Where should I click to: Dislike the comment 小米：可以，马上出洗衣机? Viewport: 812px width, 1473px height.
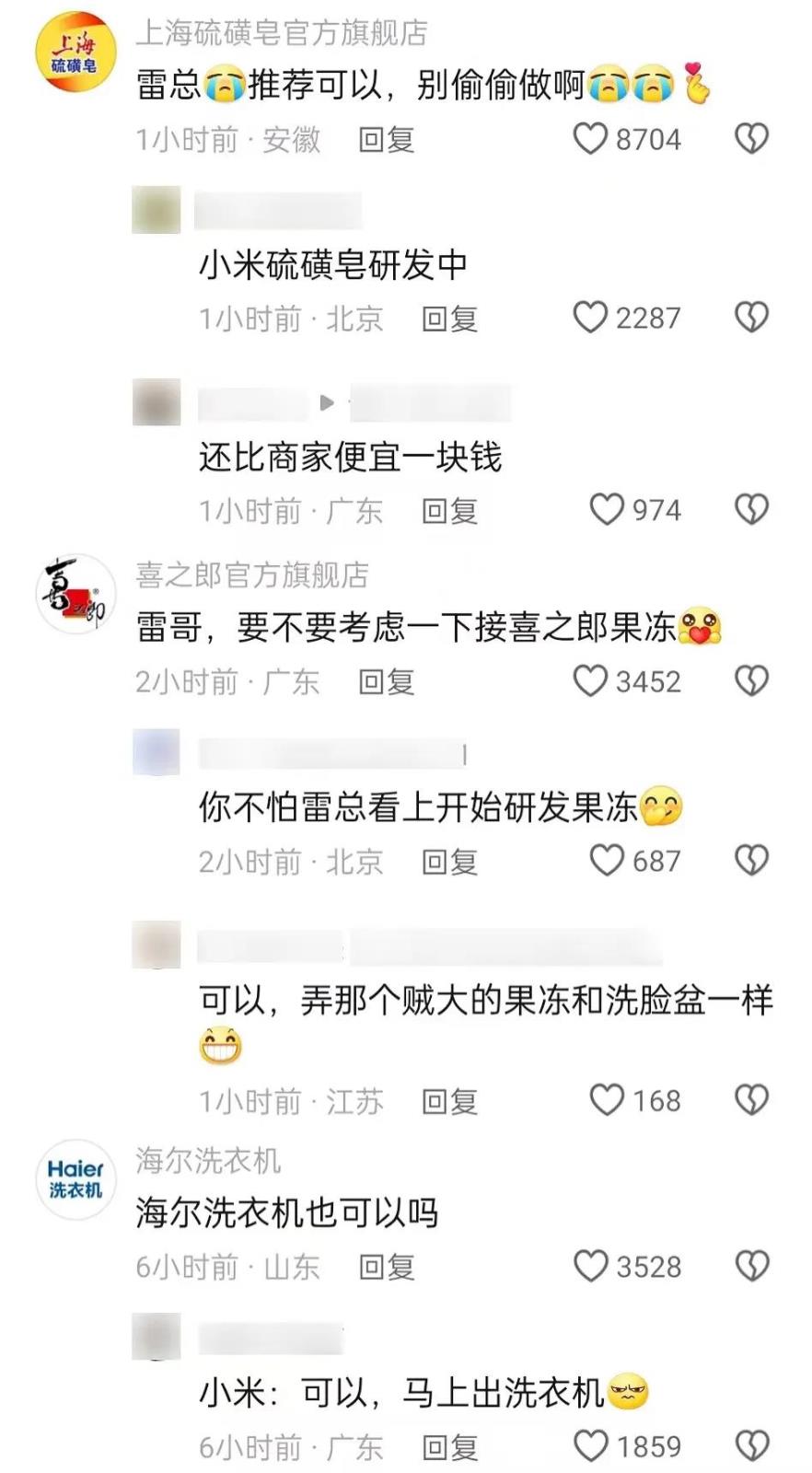click(x=751, y=1446)
